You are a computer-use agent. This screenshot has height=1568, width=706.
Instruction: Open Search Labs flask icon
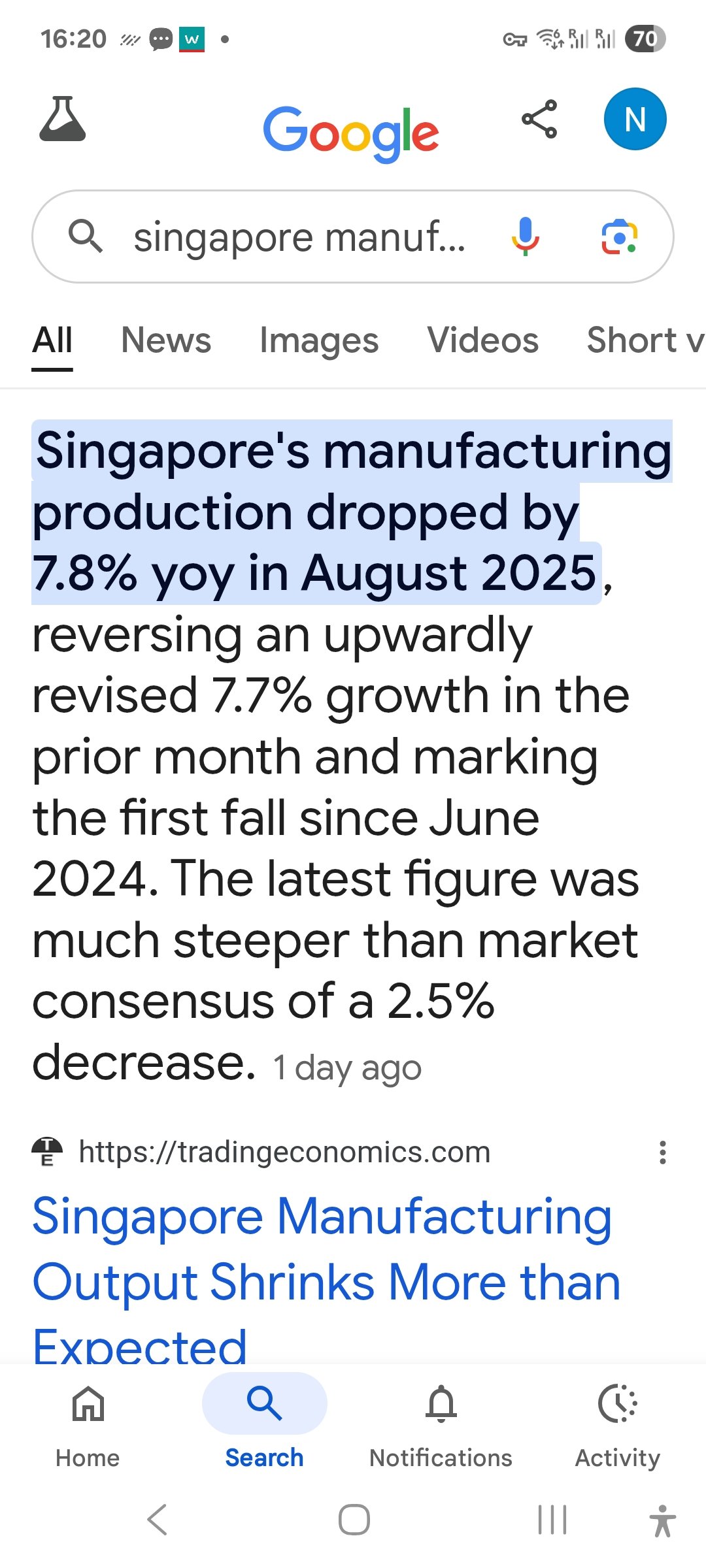click(x=63, y=119)
